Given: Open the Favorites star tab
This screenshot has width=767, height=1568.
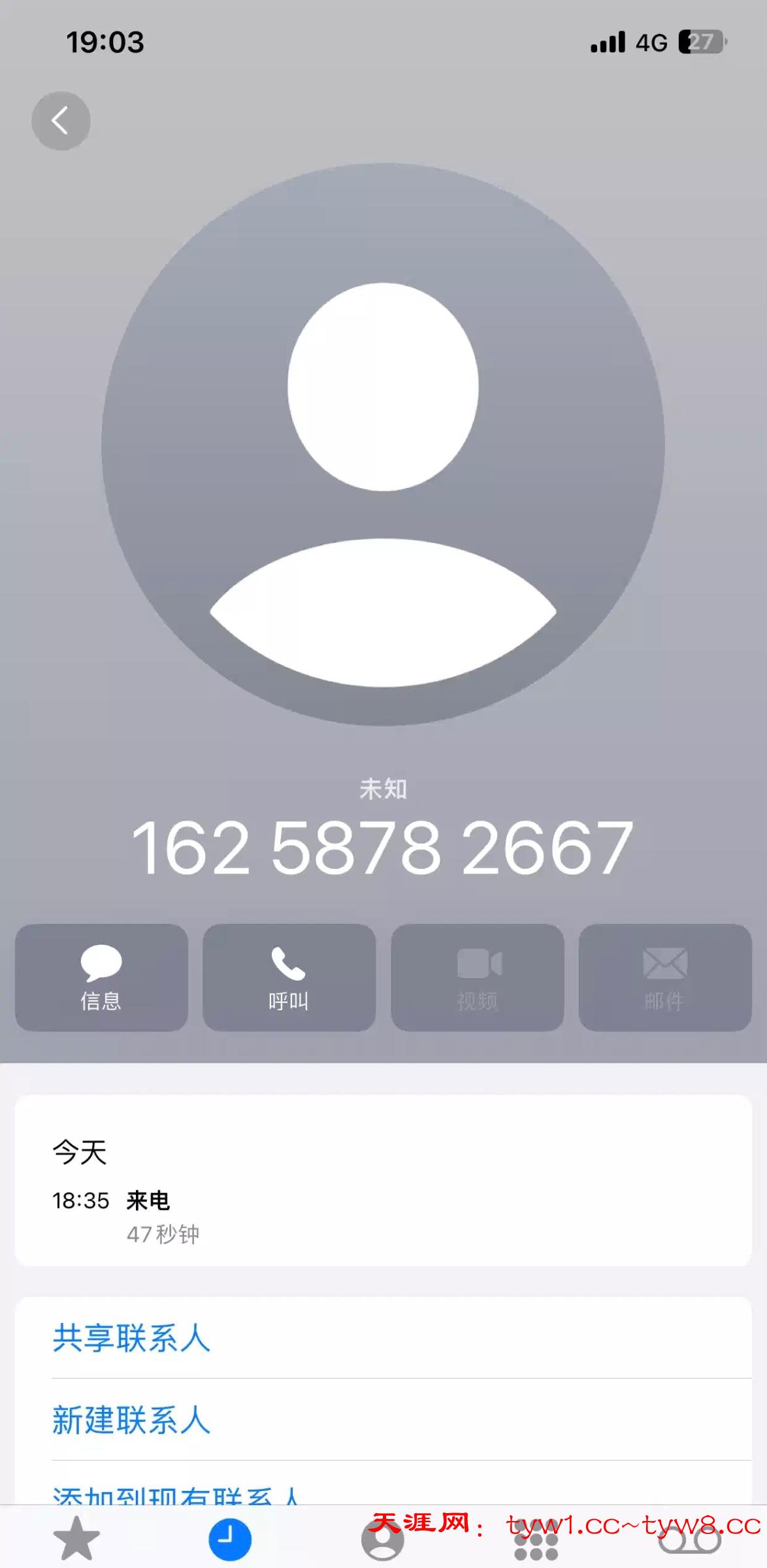Looking at the screenshot, I should click(x=76, y=1539).
